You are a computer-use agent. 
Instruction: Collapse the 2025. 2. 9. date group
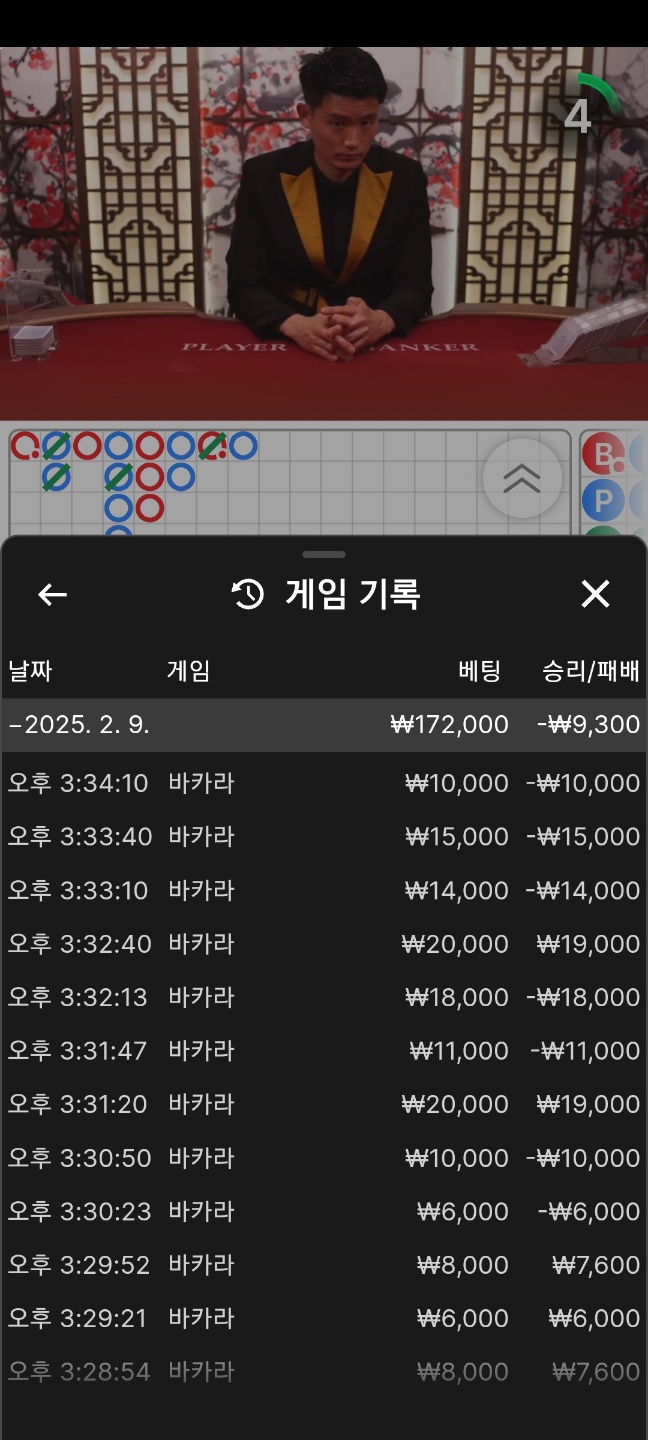323,725
